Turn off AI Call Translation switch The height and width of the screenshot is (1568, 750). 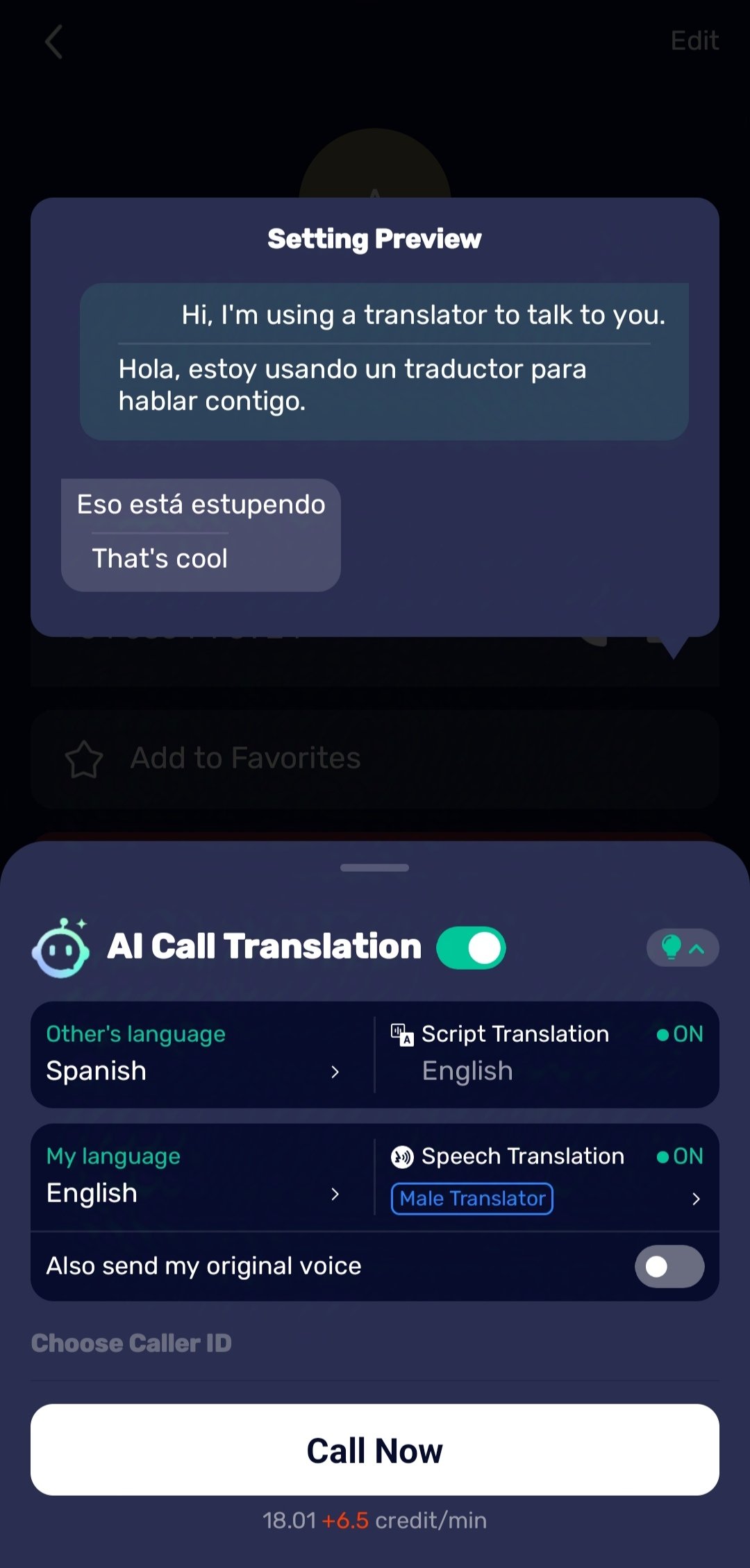coord(471,948)
